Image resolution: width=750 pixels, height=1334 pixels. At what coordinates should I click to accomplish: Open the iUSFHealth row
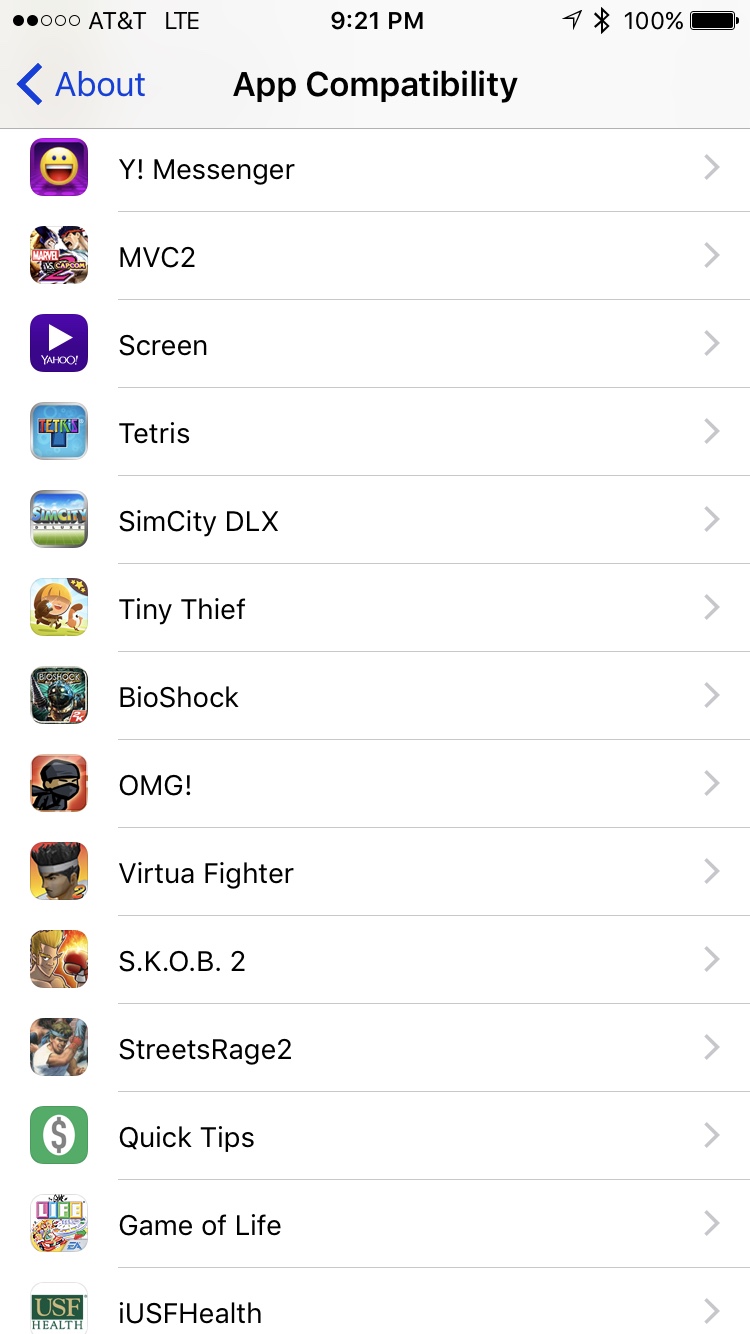[375, 1311]
